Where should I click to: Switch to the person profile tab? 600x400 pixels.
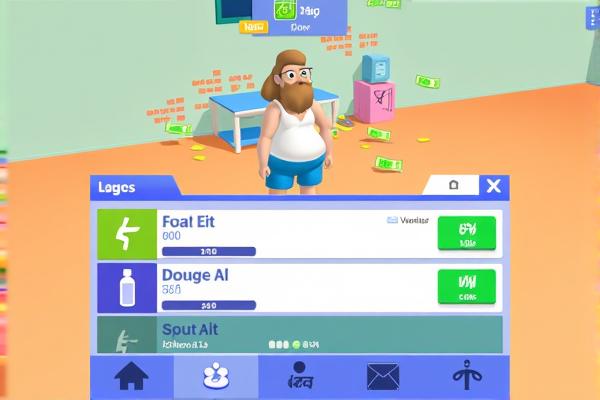pos(299,377)
